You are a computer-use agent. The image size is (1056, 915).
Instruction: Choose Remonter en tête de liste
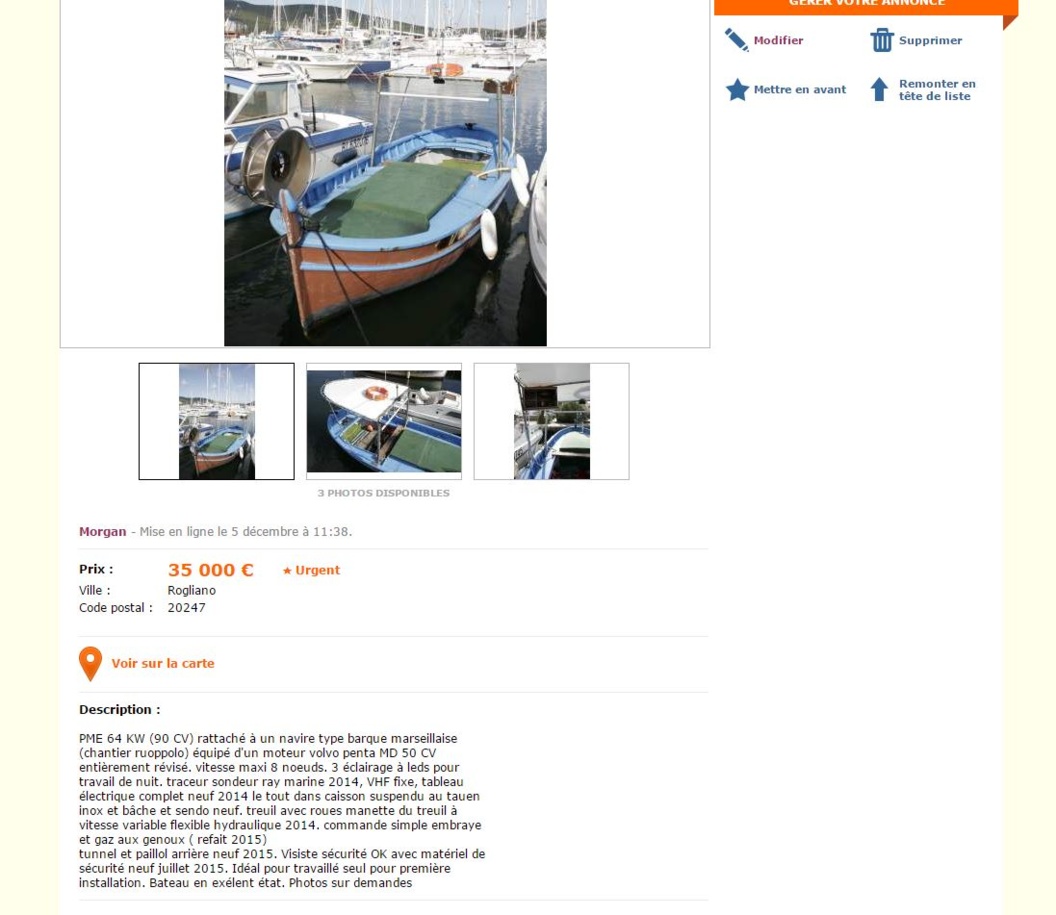(x=935, y=90)
